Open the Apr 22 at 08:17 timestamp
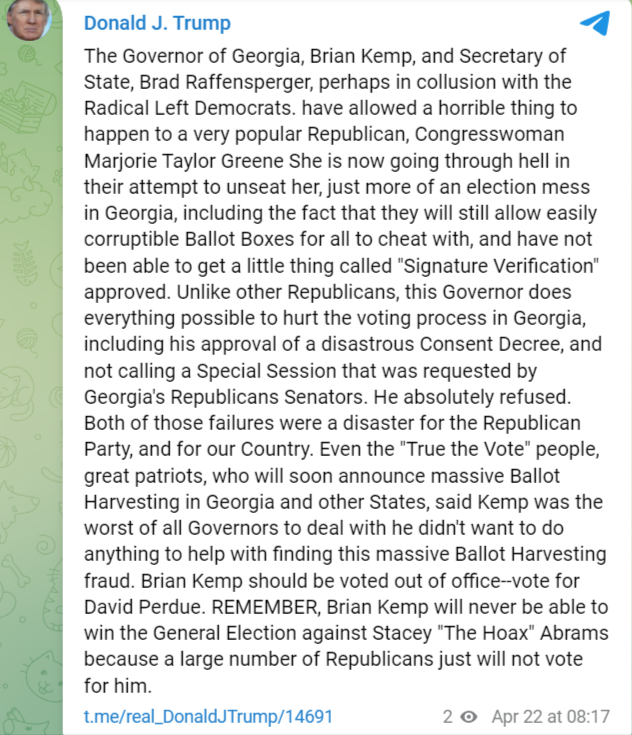This screenshot has width=632, height=735. pos(550,716)
